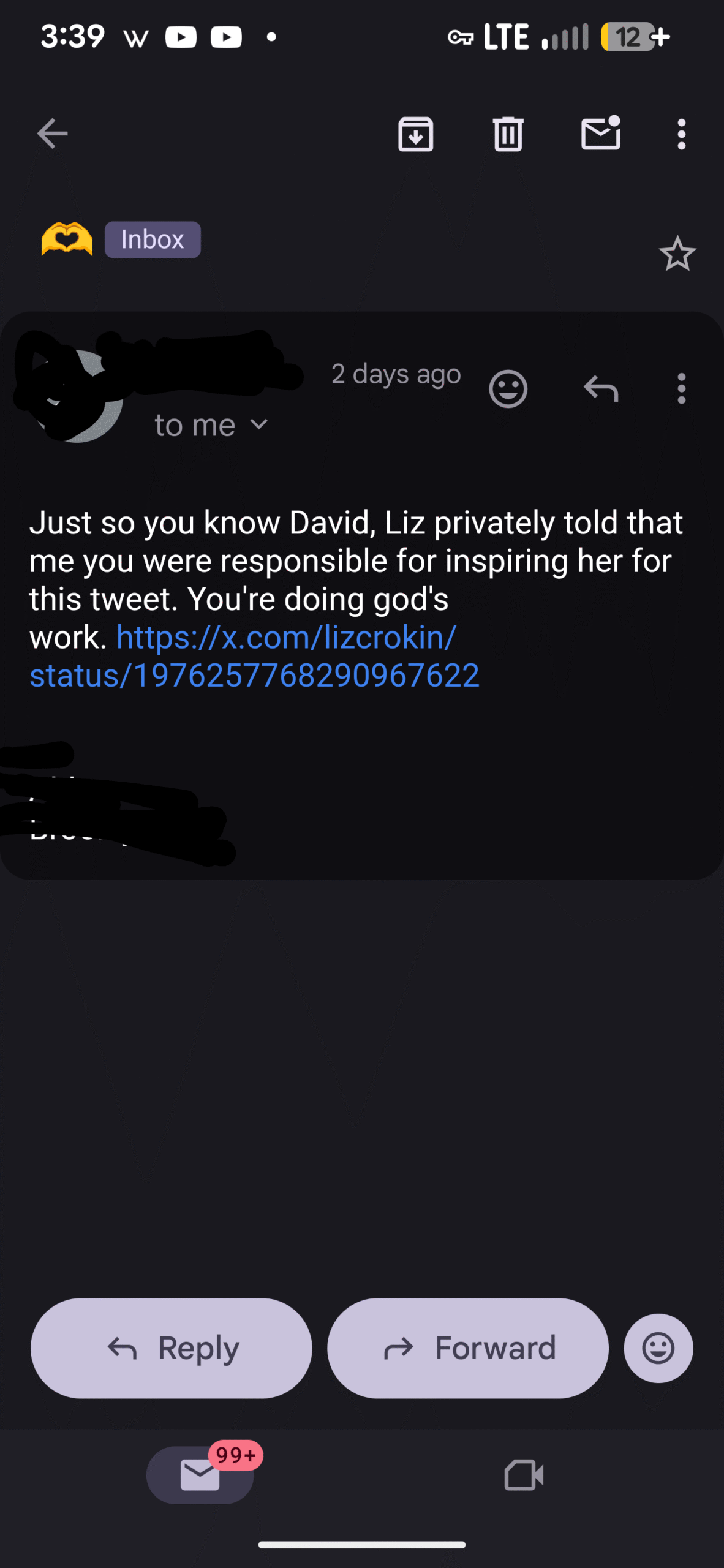Open message options next to reply arrow
Viewport: 724px width, 1568px height.
[x=681, y=389]
